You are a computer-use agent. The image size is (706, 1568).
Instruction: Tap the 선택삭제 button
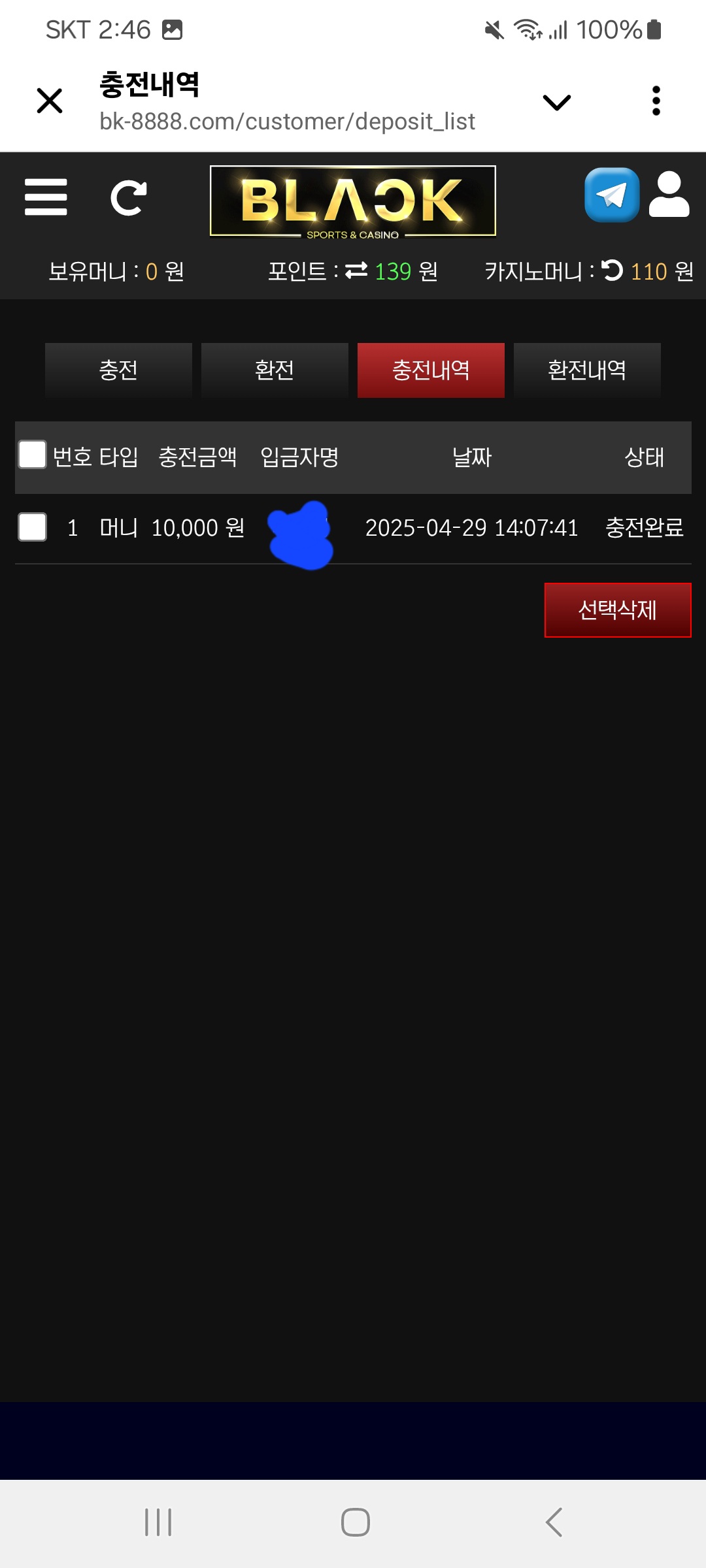[618, 610]
